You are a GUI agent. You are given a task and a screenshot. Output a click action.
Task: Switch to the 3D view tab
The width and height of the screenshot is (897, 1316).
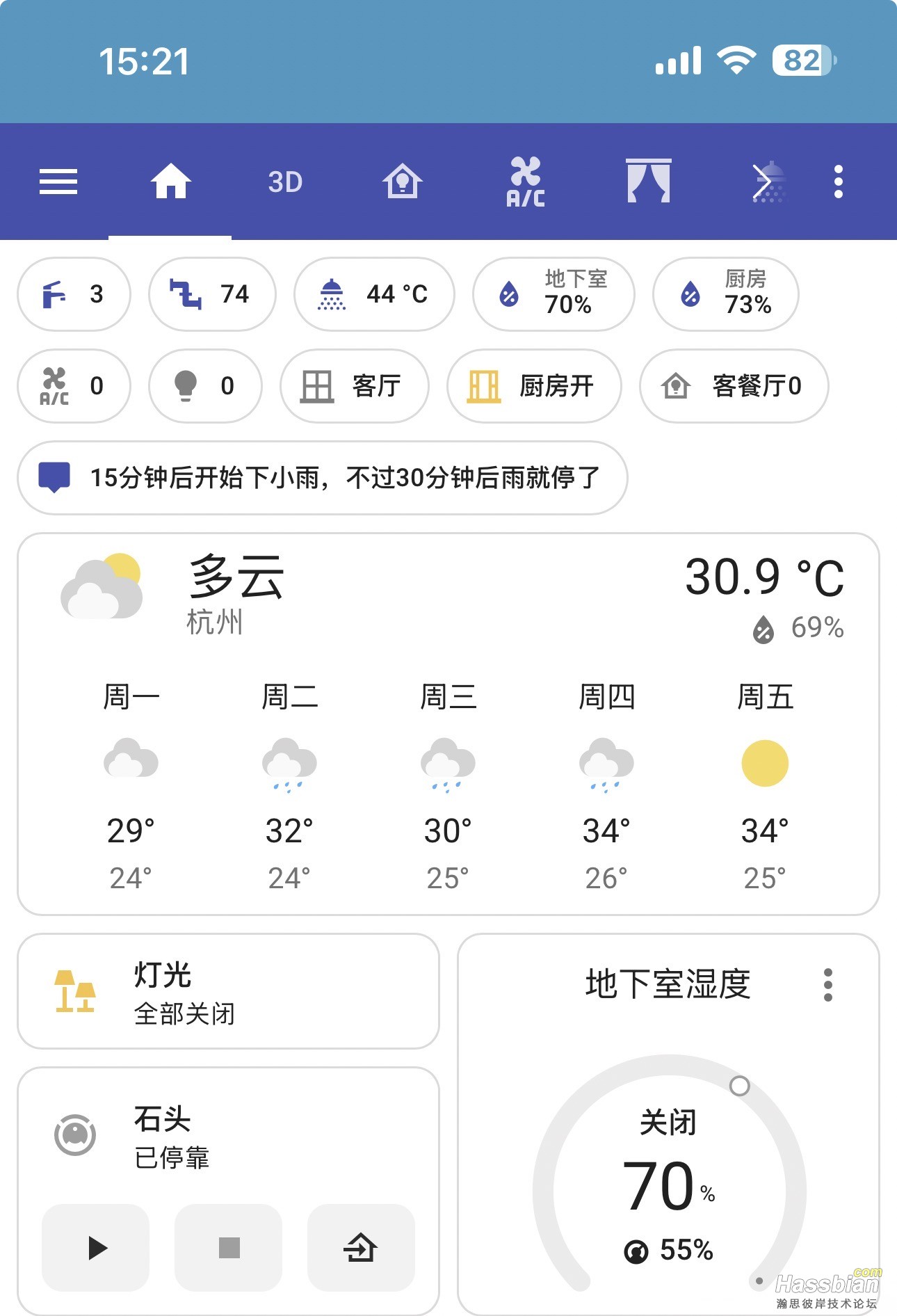pyautogui.click(x=285, y=182)
